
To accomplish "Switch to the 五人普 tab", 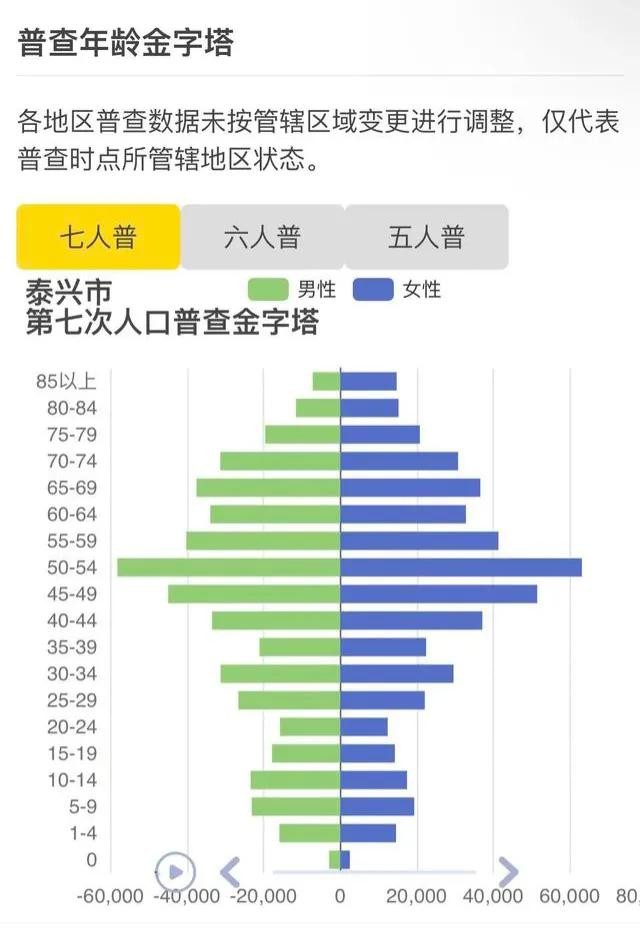I will [x=427, y=237].
